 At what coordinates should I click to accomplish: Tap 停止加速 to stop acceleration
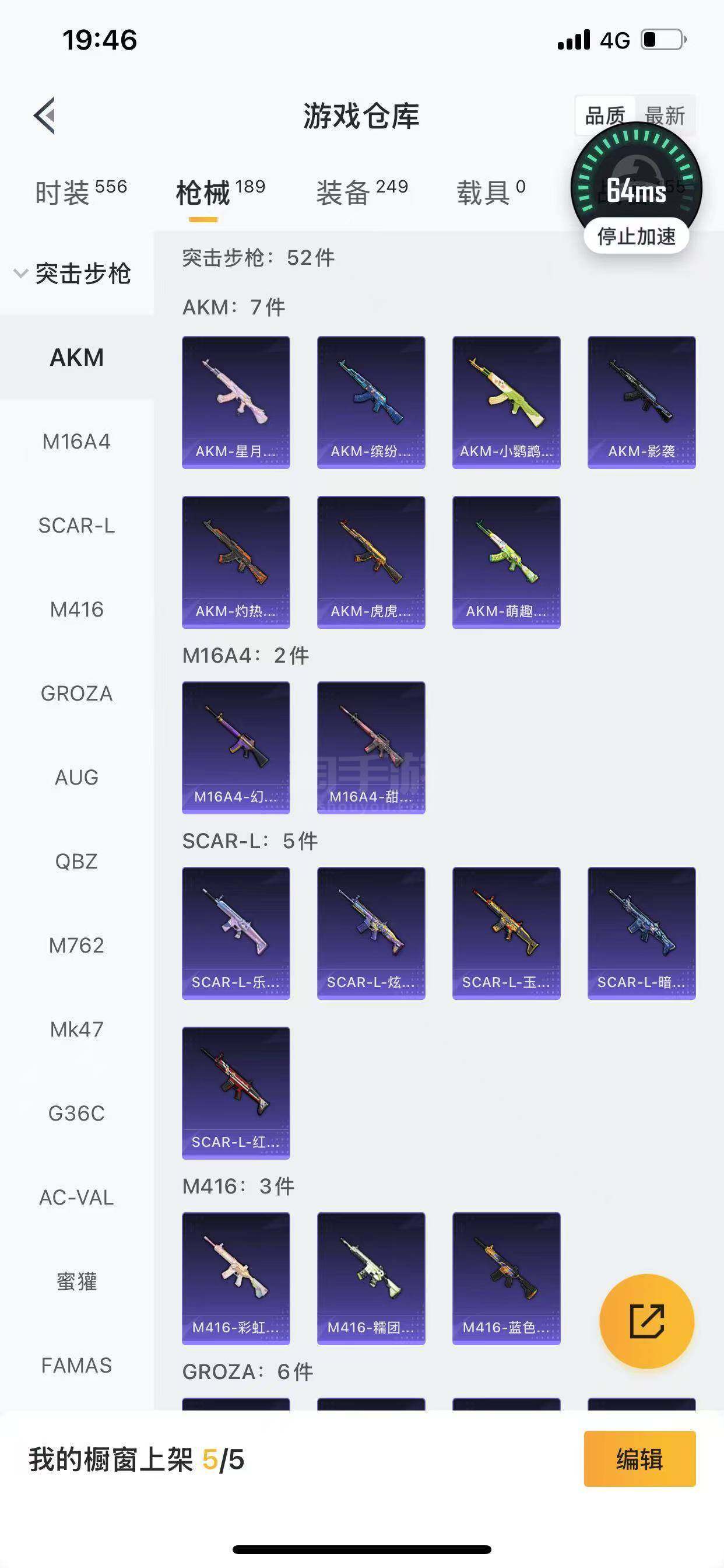click(636, 236)
